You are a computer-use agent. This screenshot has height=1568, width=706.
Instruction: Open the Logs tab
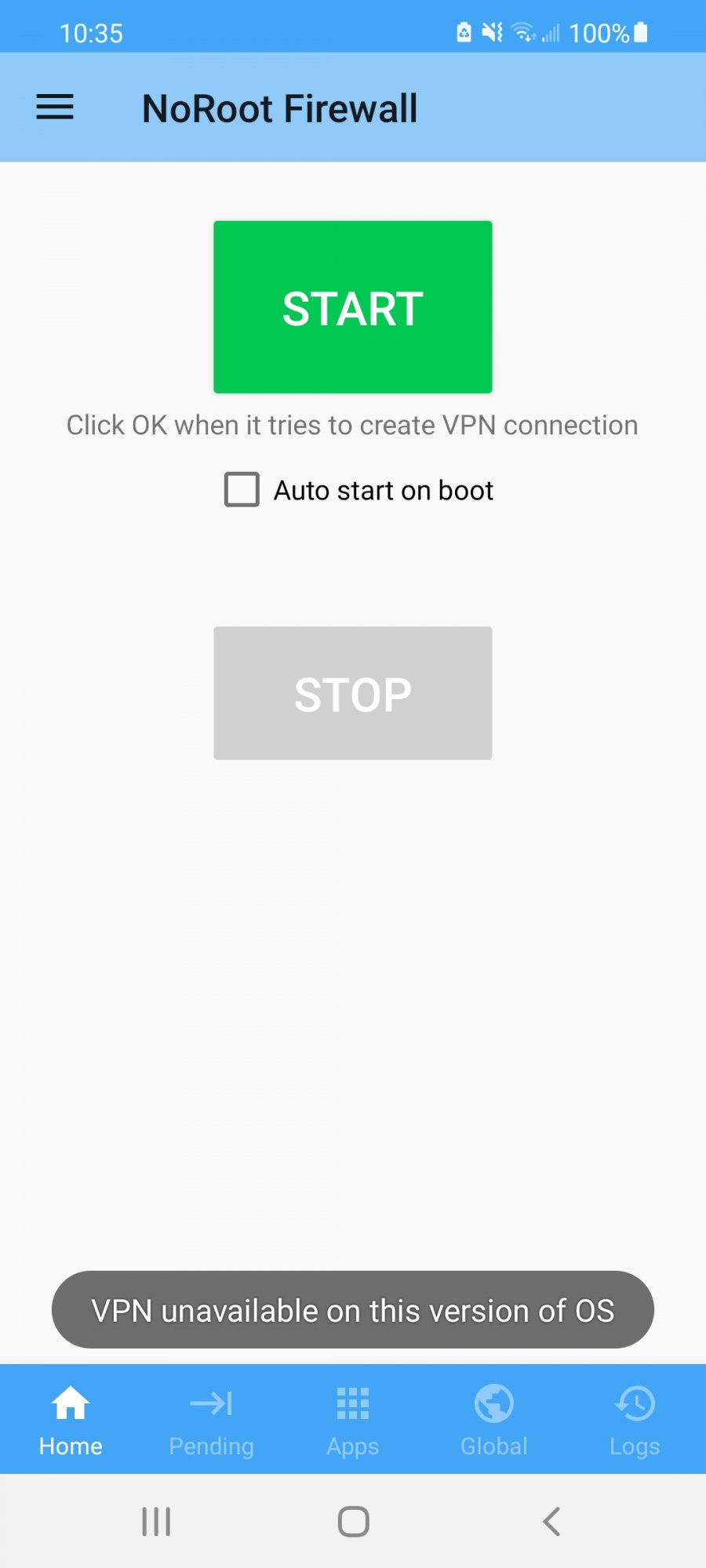[x=635, y=1420]
